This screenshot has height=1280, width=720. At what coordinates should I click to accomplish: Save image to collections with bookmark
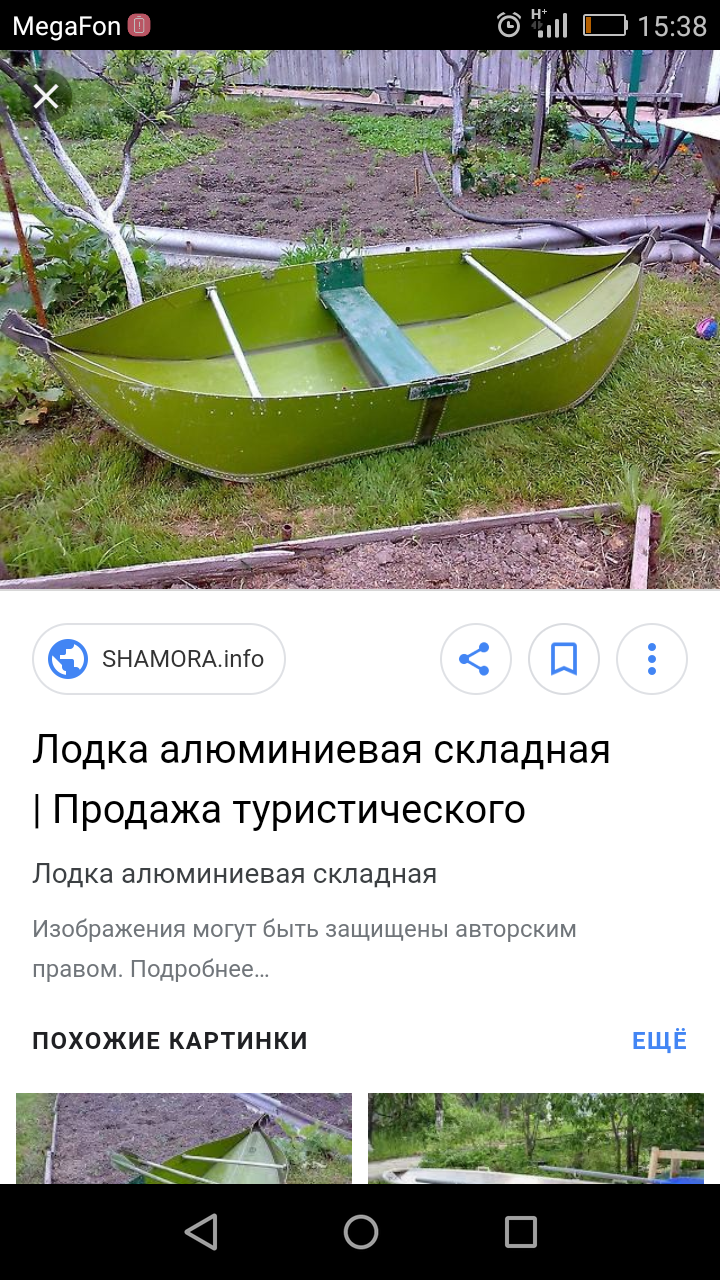pyautogui.click(x=564, y=659)
